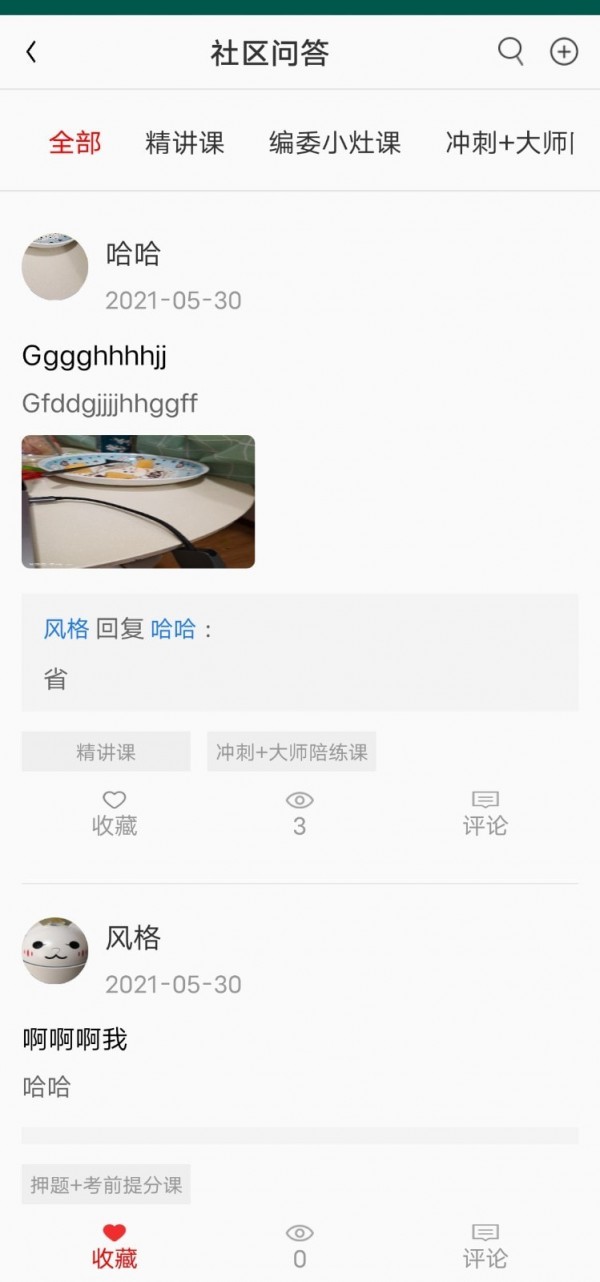
Task: Comment on 哈哈's post via 评论
Action: [x=485, y=814]
